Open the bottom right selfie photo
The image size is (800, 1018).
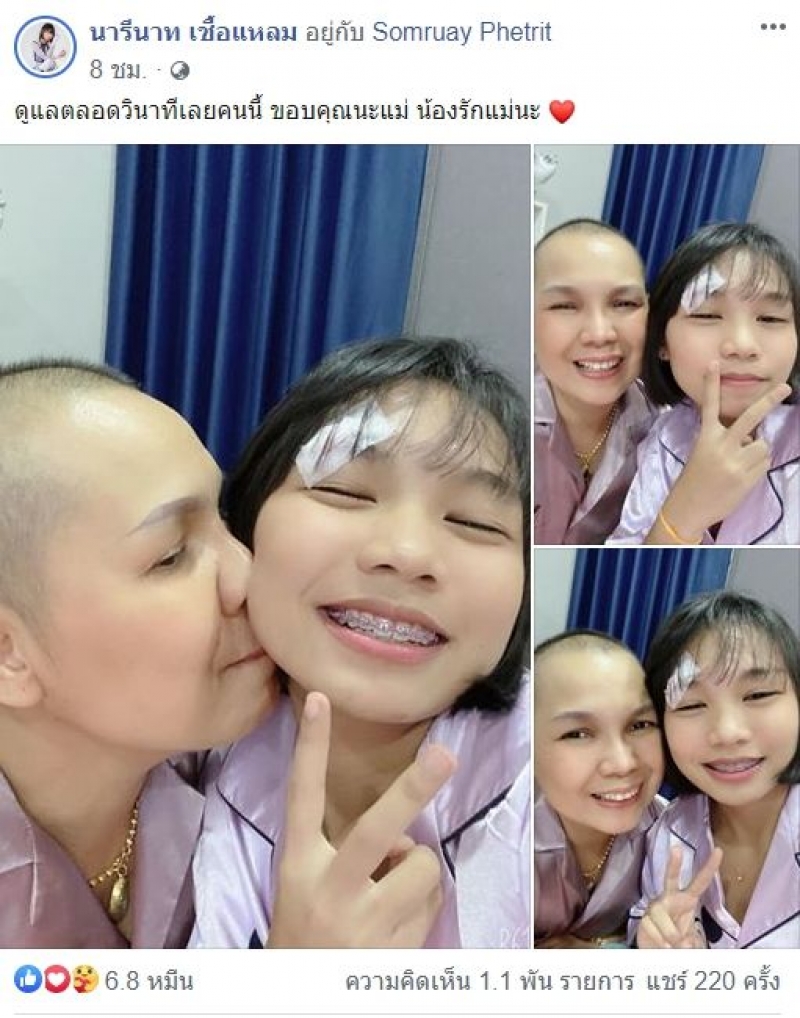pyautogui.click(x=666, y=747)
